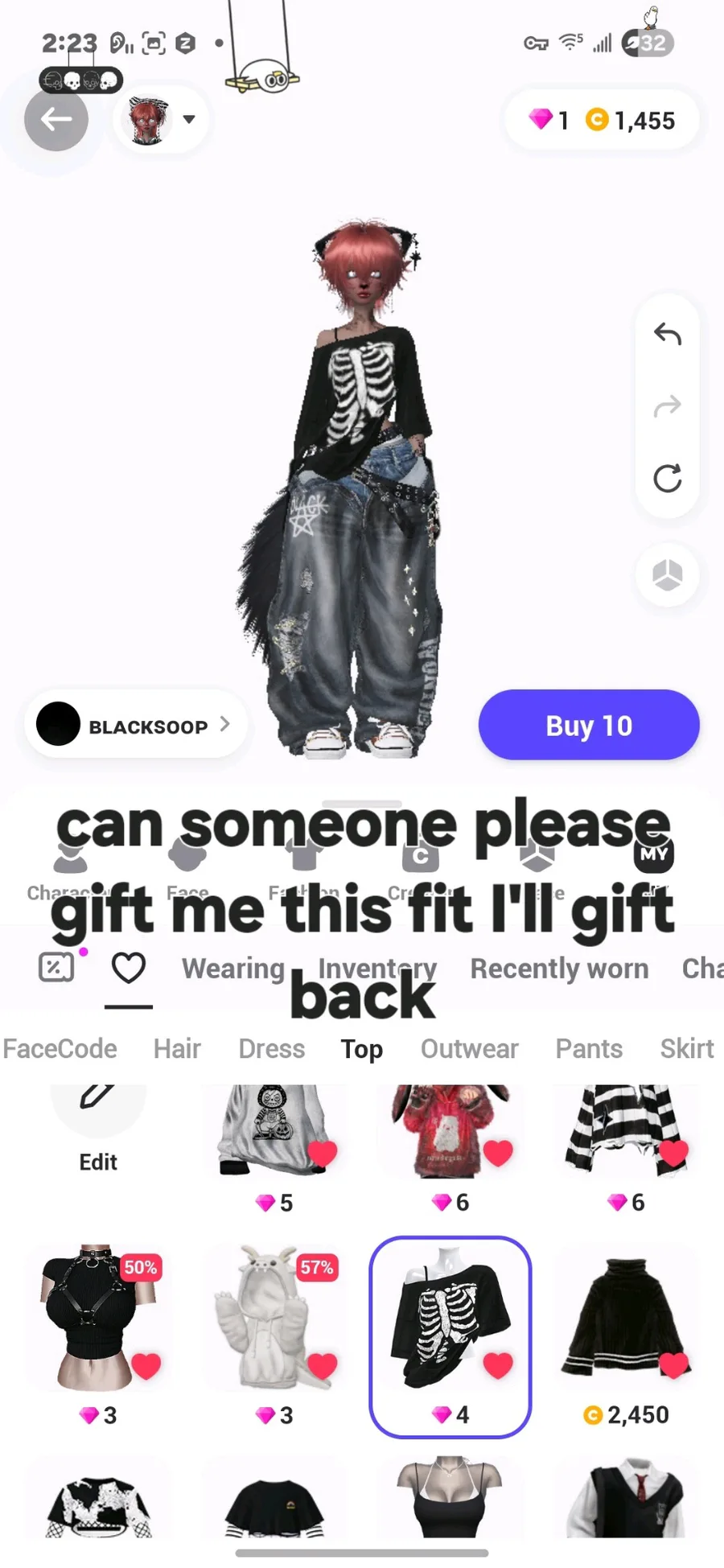Tap the Buy 10 button
This screenshot has width=724, height=1568.
click(x=589, y=725)
